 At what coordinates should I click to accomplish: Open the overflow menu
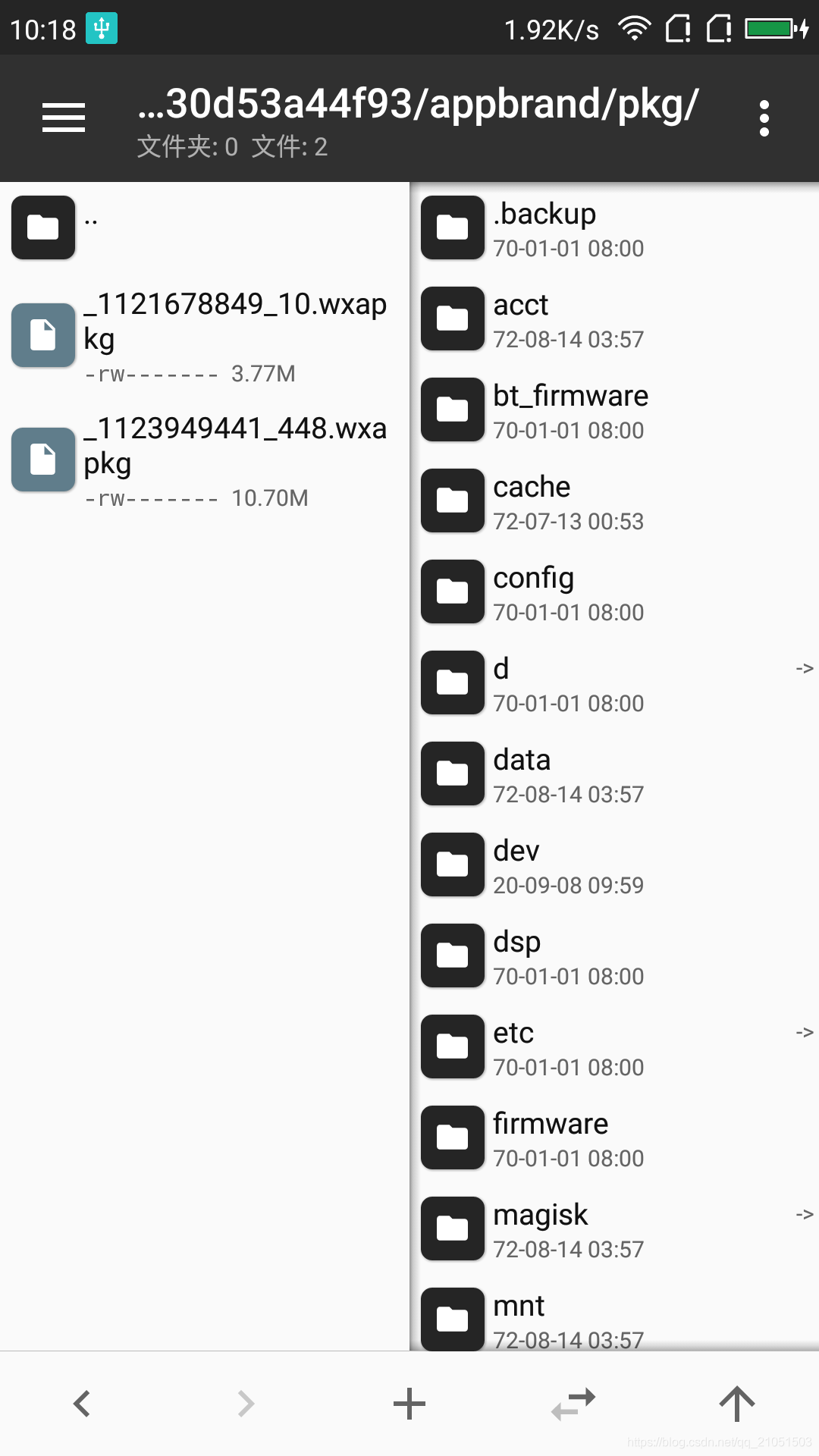click(764, 118)
